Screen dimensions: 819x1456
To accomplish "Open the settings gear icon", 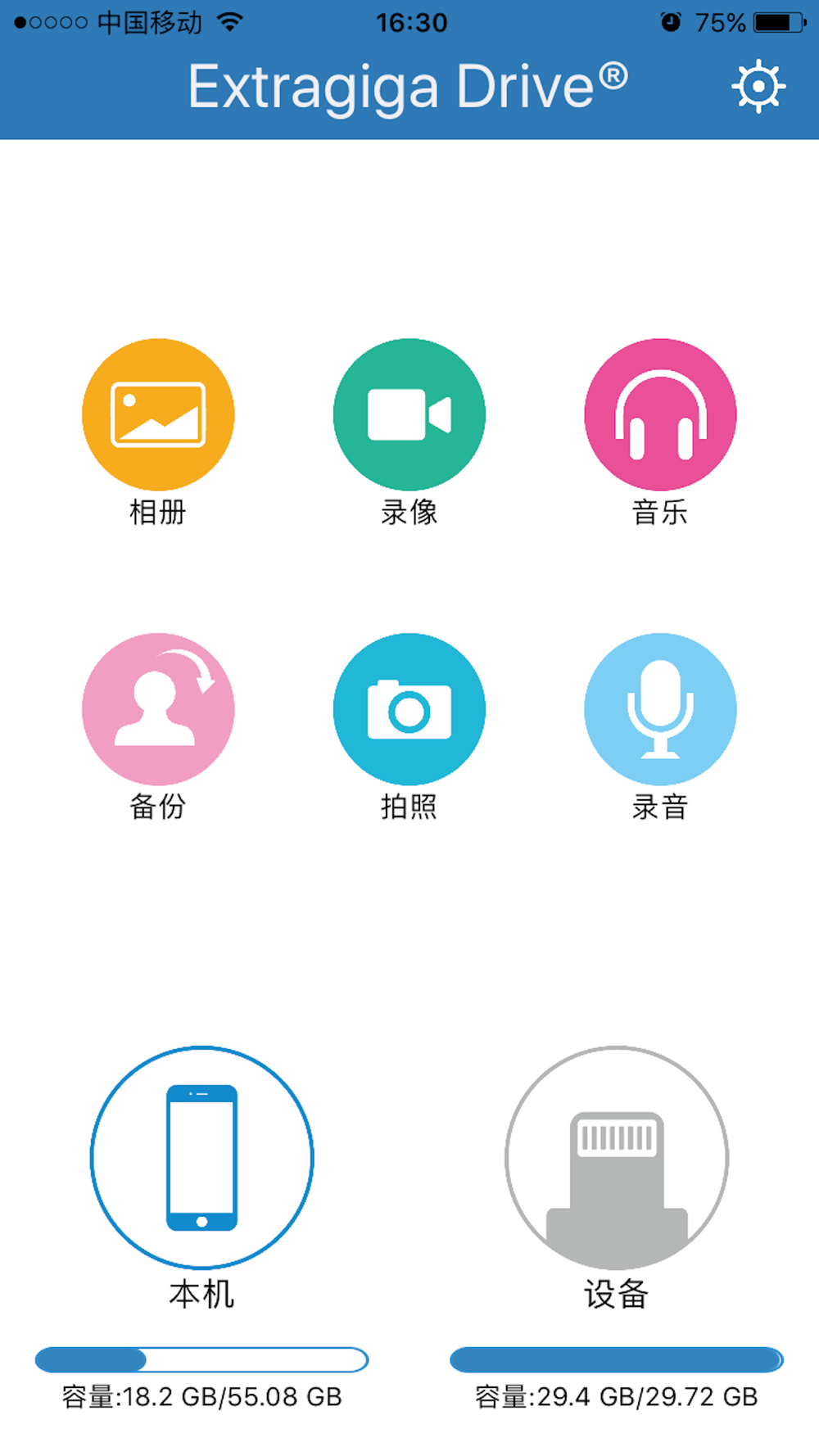I will coord(758,86).
